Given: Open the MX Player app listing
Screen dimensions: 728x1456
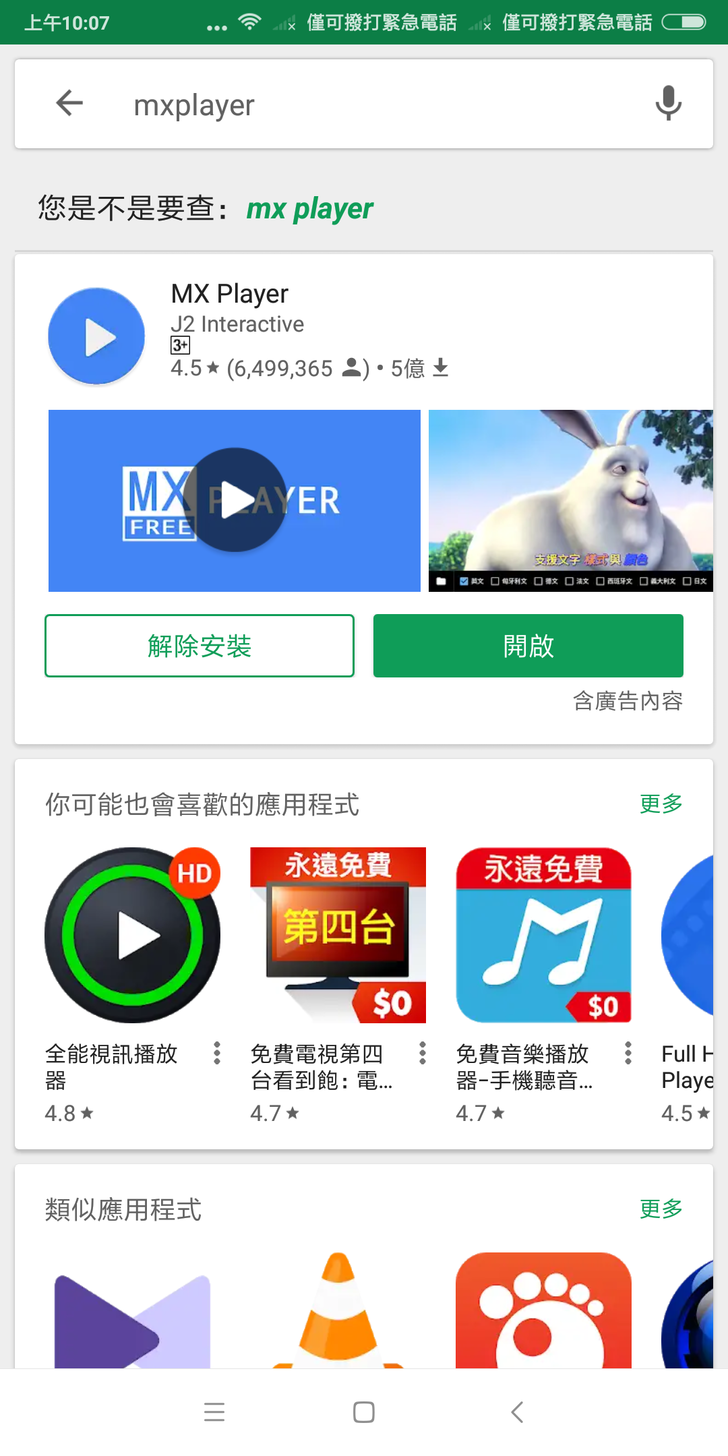Looking at the screenshot, I should click(230, 294).
